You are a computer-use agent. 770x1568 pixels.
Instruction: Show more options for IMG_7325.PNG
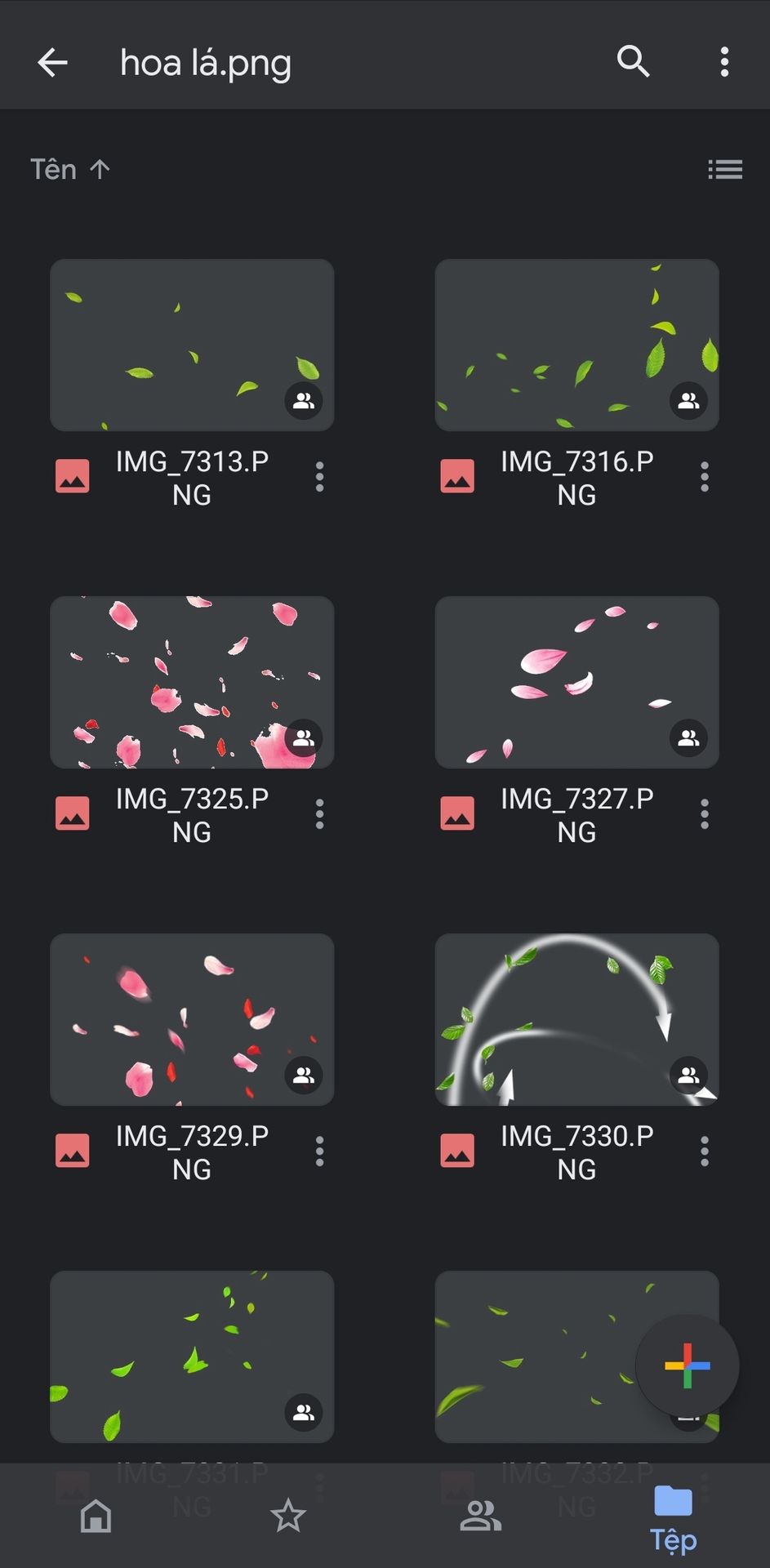[x=319, y=814]
